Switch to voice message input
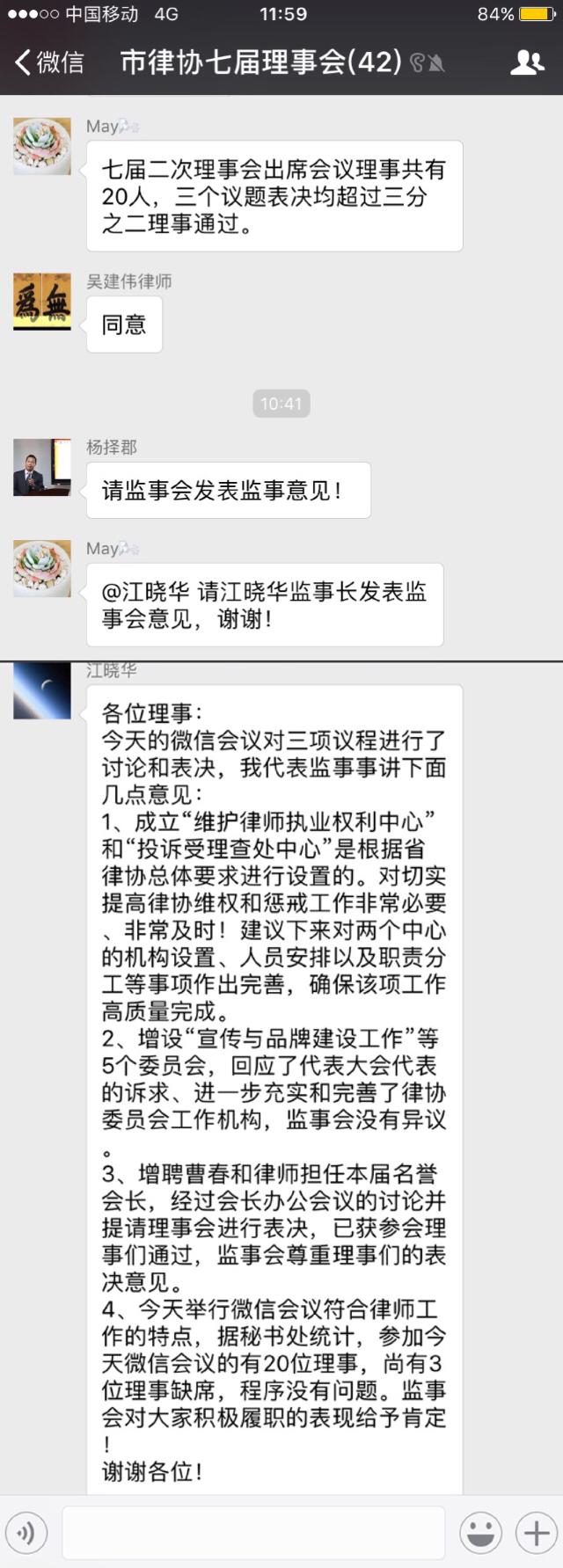This screenshot has width=563, height=1568. (26, 1534)
